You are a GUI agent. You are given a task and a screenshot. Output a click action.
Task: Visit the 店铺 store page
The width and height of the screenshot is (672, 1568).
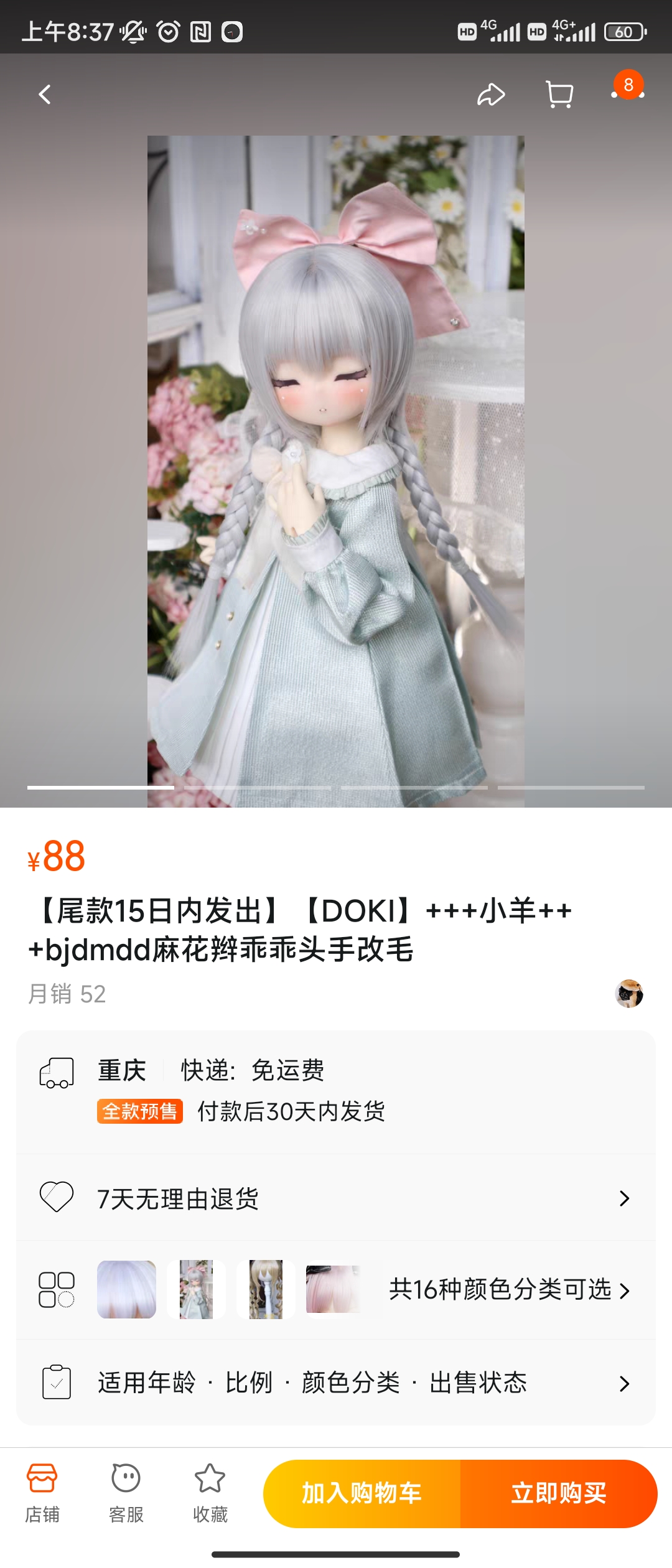click(42, 1492)
